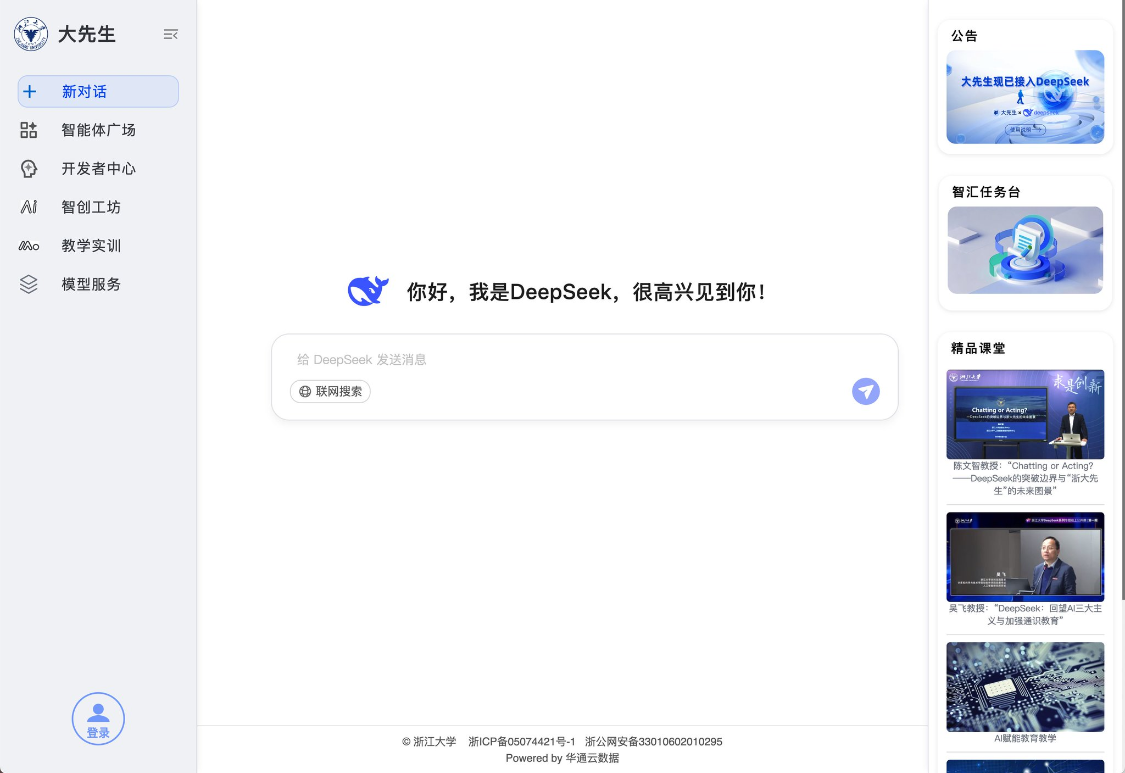Watch 陈文智教授's Chatting or Acting lecture
Viewport: 1125px width, 773px height.
click(x=1025, y=414)
